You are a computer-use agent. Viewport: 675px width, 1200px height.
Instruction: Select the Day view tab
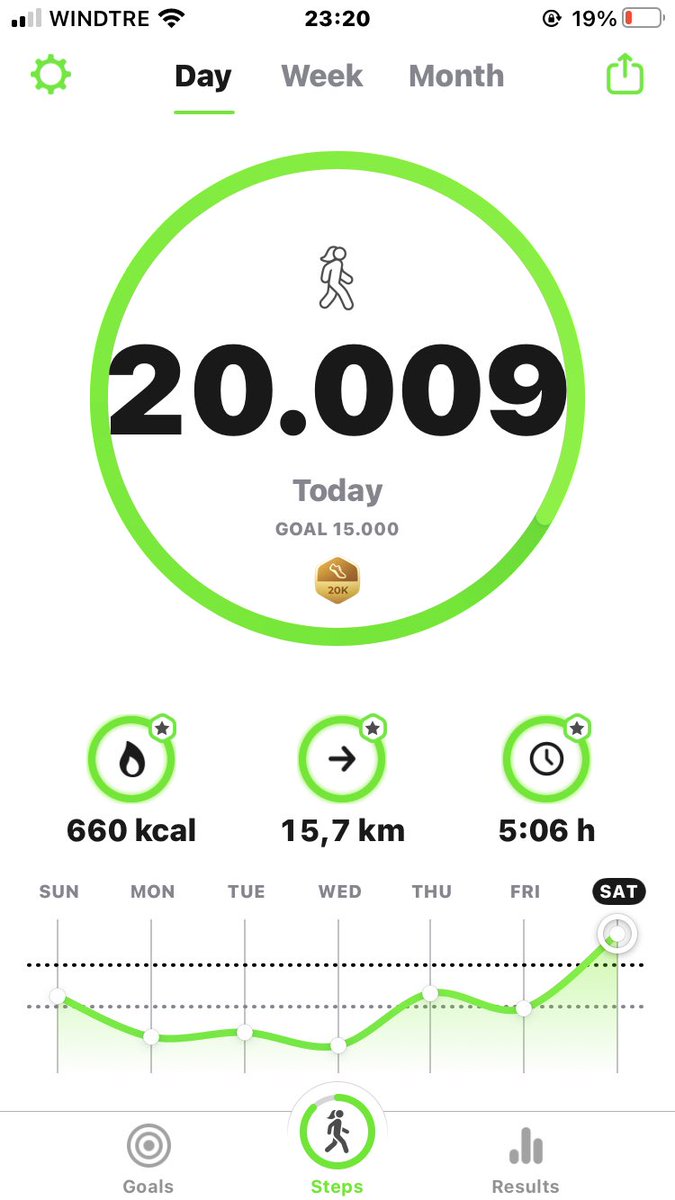click(203, 76)
